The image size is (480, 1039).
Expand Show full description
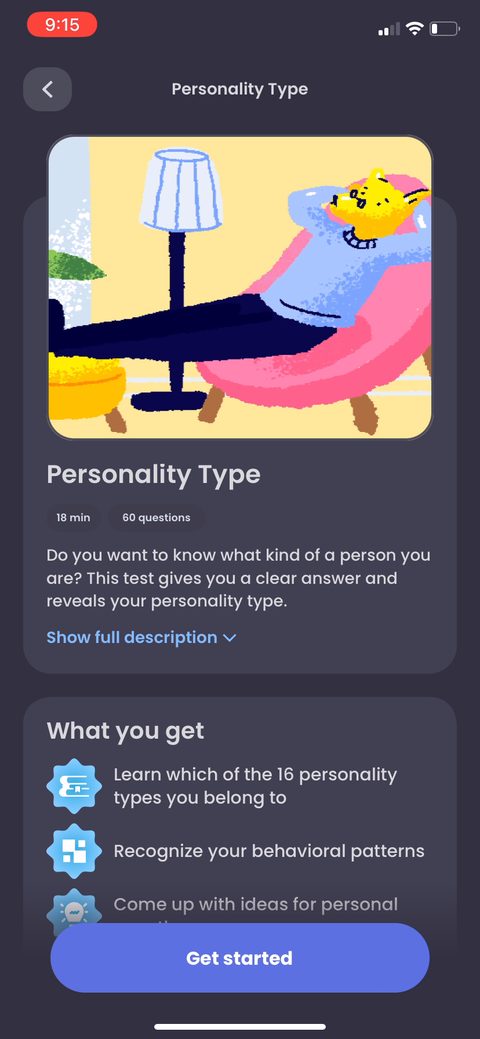(x=141, y=637)
